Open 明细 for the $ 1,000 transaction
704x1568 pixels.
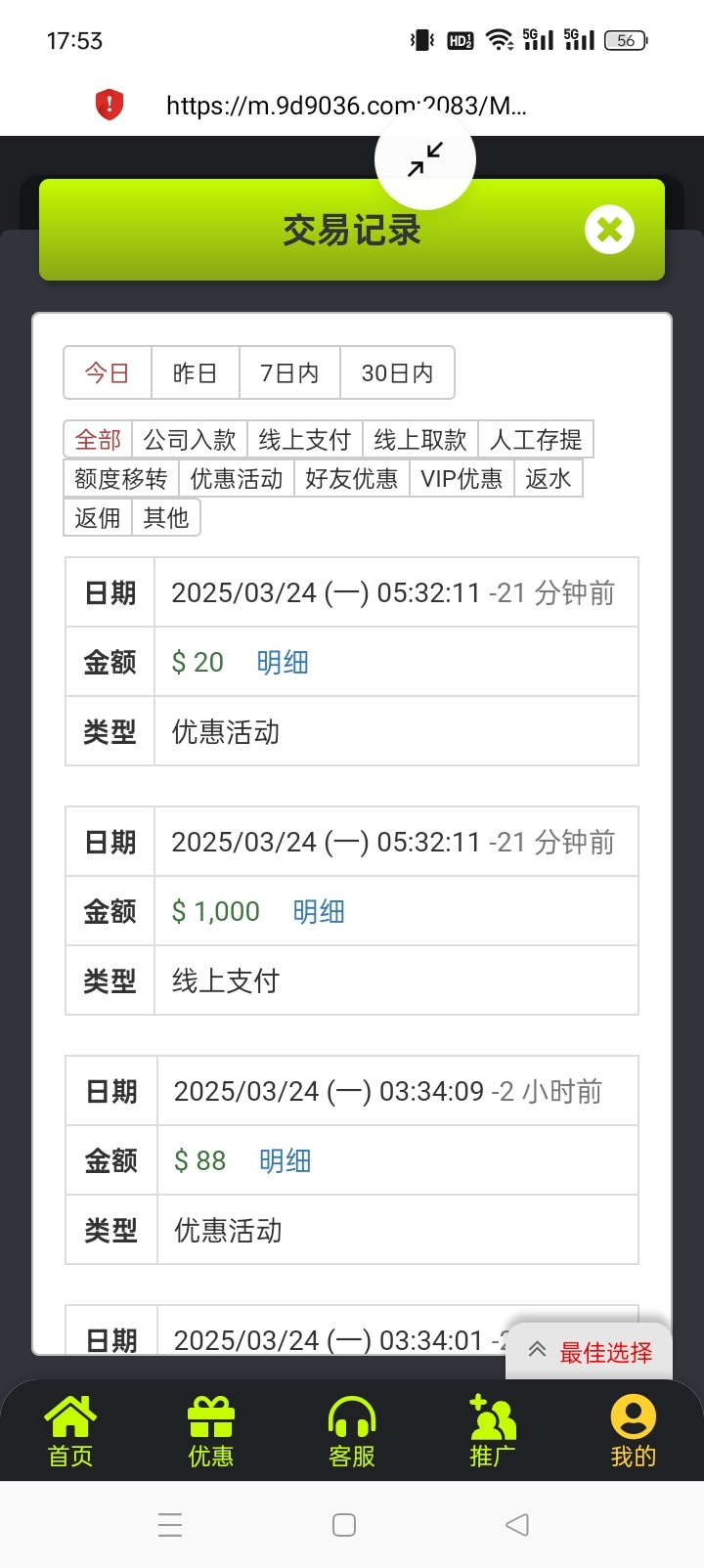[x=319, y=912]
